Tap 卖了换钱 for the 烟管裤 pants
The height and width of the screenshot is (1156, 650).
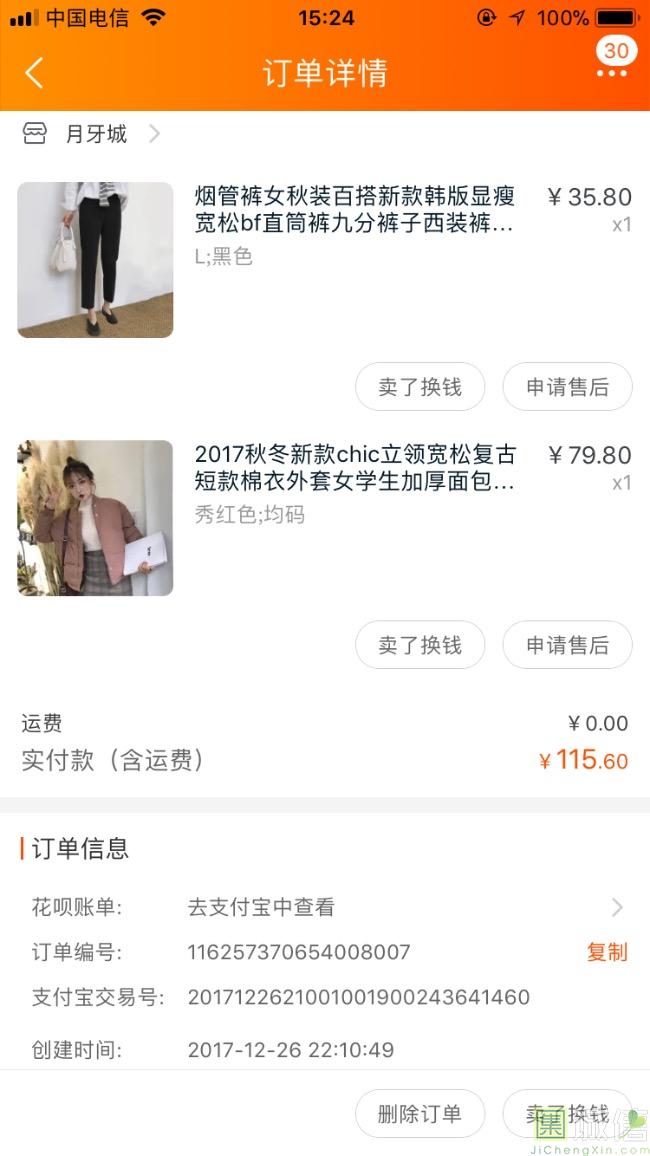420,387
